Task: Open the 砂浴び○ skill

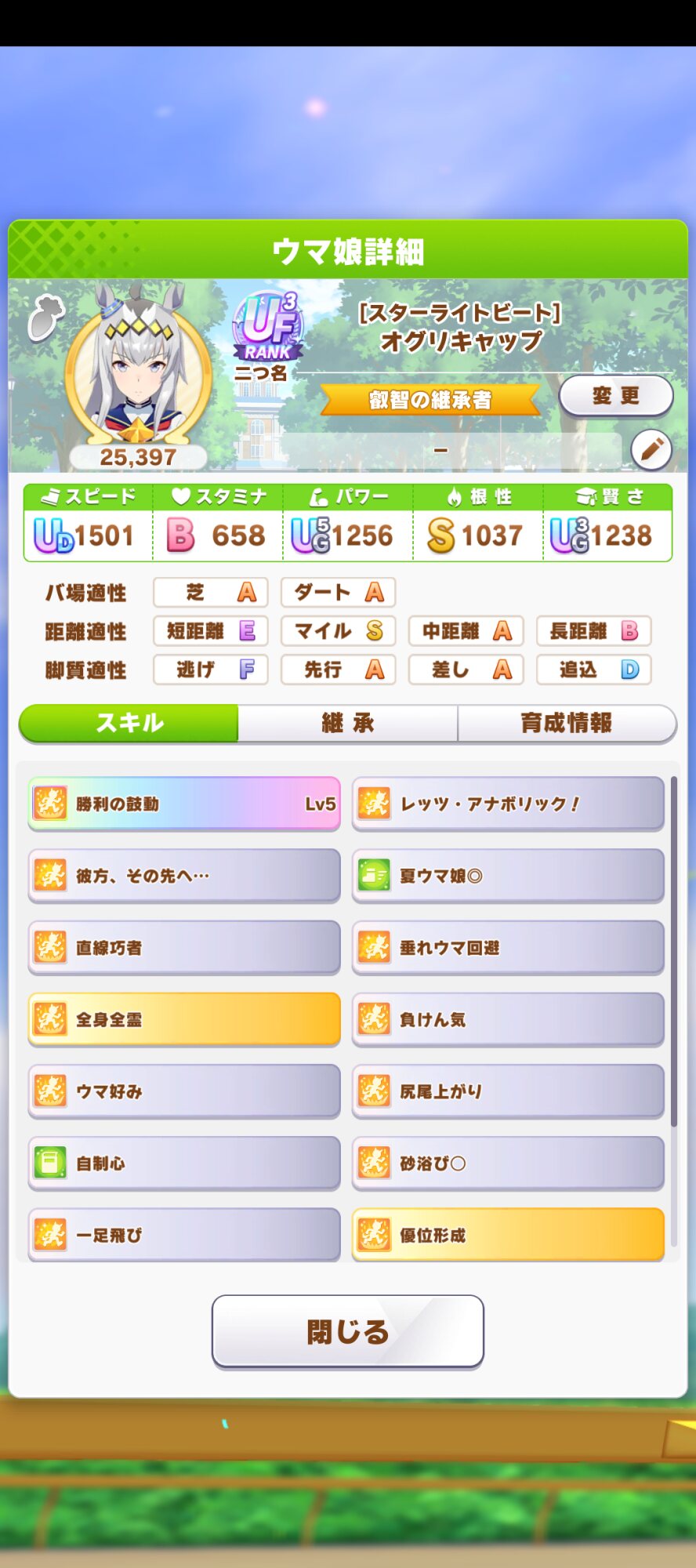Action: point(508,1163)
